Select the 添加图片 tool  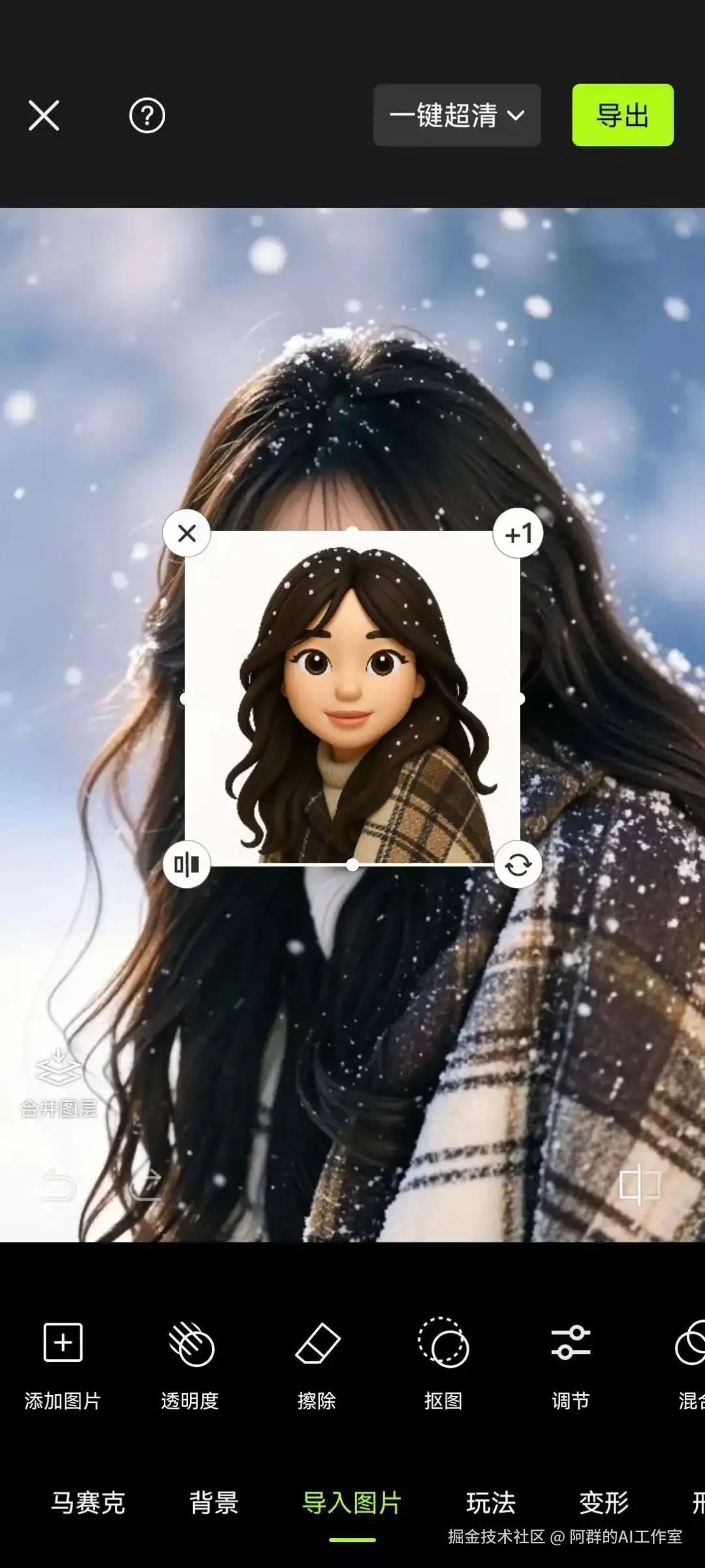pos(63,1360)
